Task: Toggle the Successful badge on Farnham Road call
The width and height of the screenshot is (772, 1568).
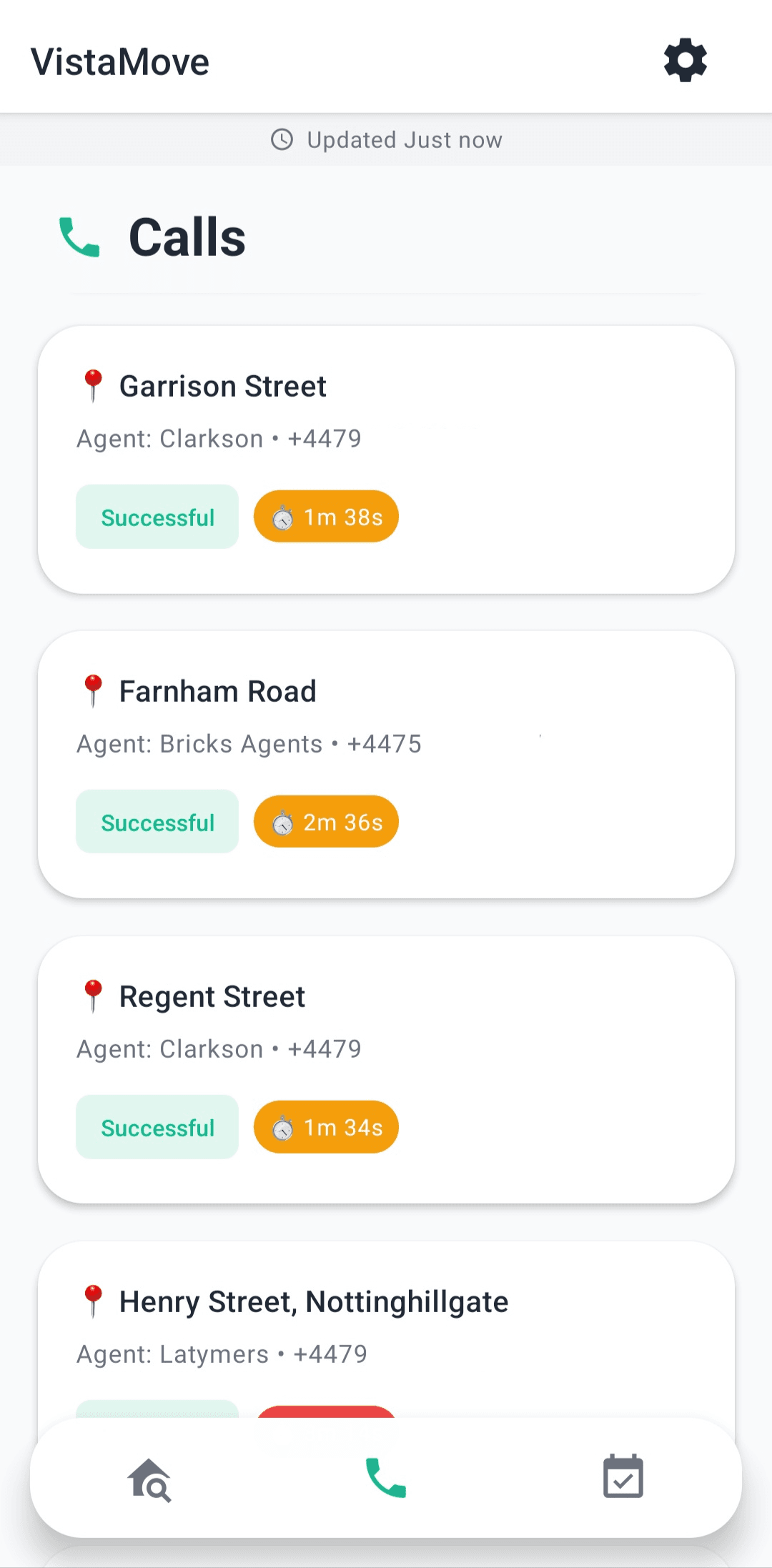Action: point(157,822)
